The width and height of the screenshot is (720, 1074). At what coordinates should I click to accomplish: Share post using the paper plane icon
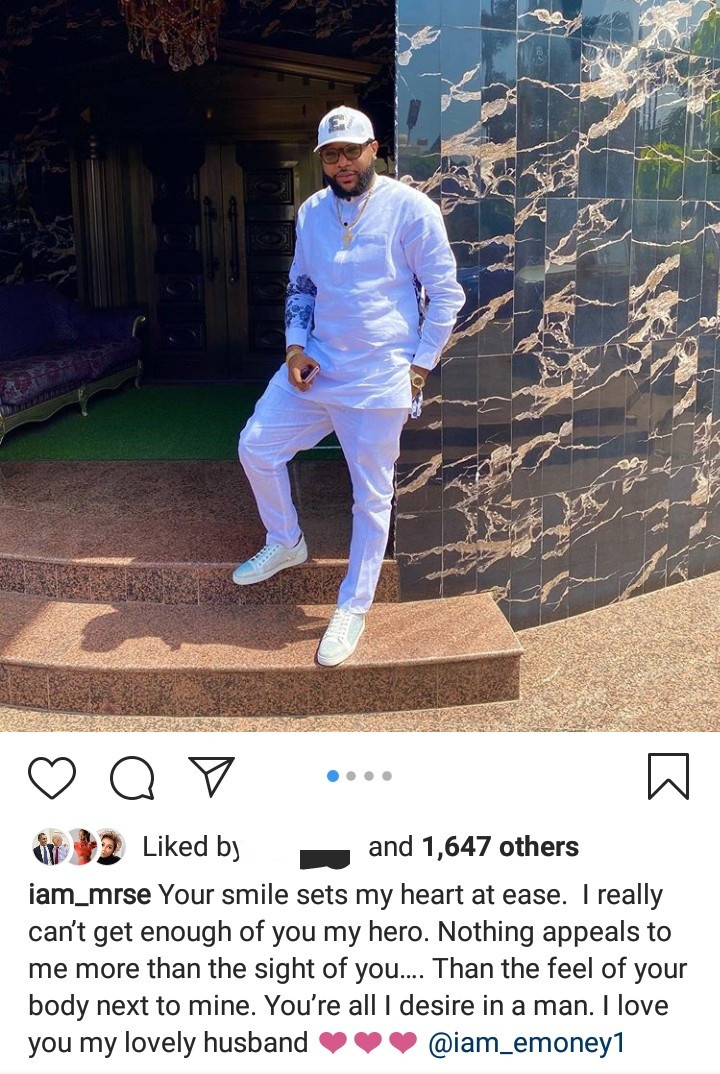[x=211, y=777]
